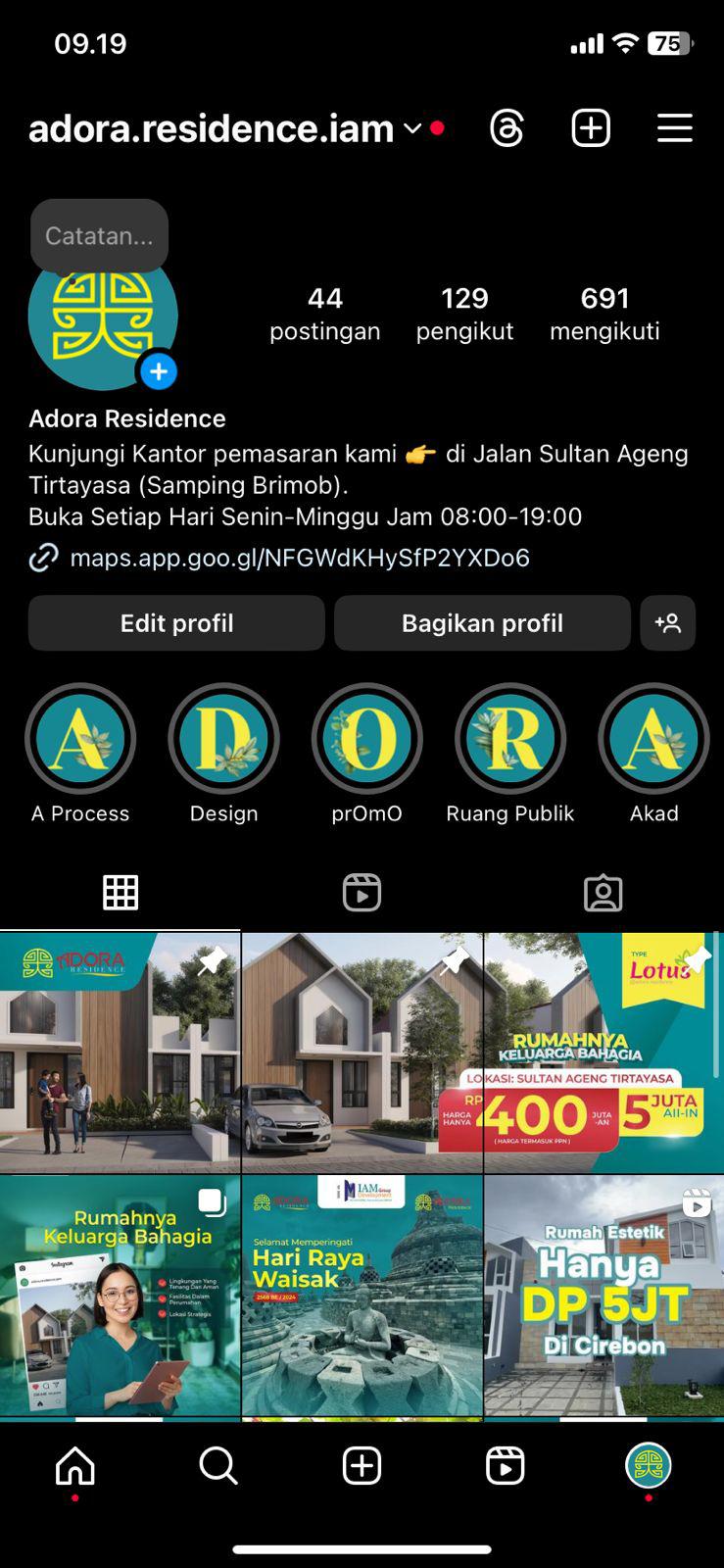
Task: Open the Hari Raya Waisak post
Action: pos(362,1296)
